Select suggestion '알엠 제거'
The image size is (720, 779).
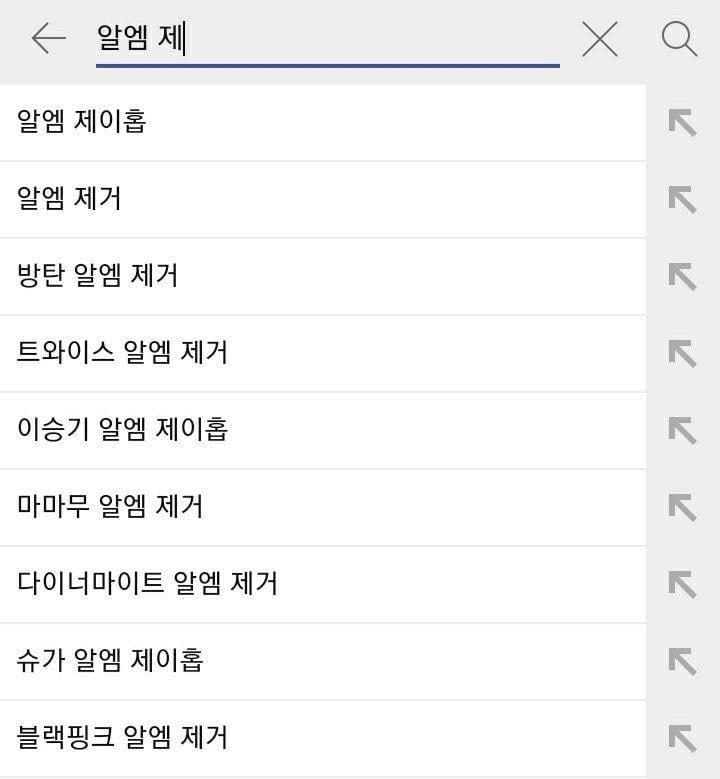[x=70, y=199]
